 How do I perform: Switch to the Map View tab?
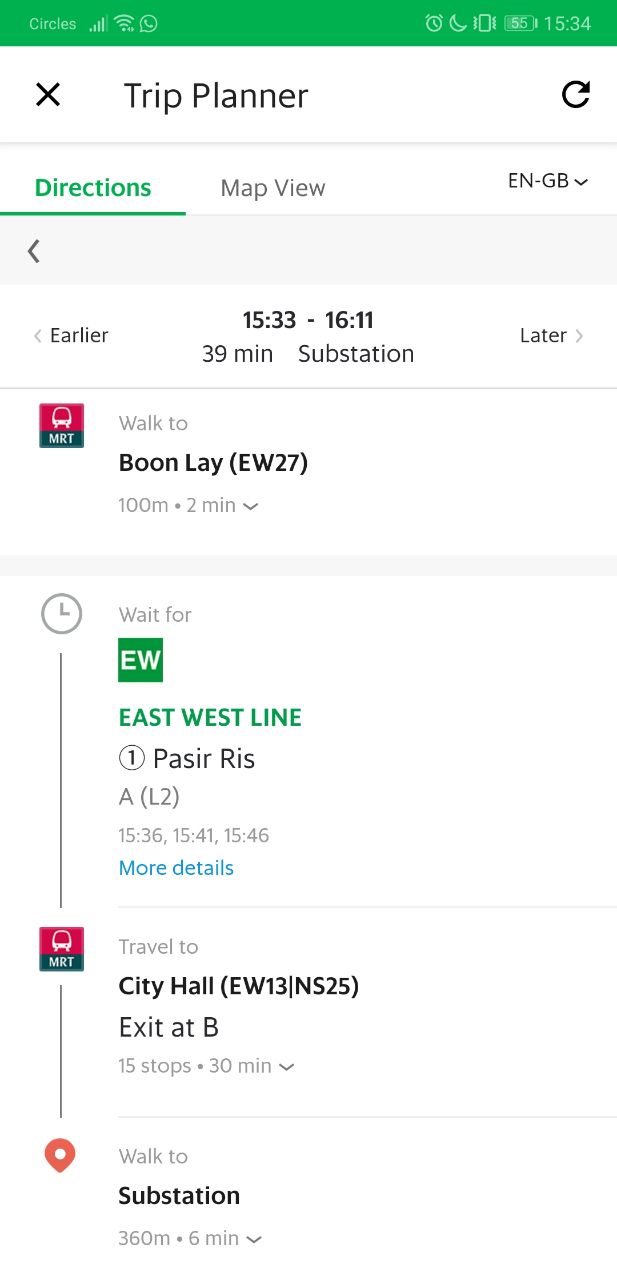click(273, 188)
